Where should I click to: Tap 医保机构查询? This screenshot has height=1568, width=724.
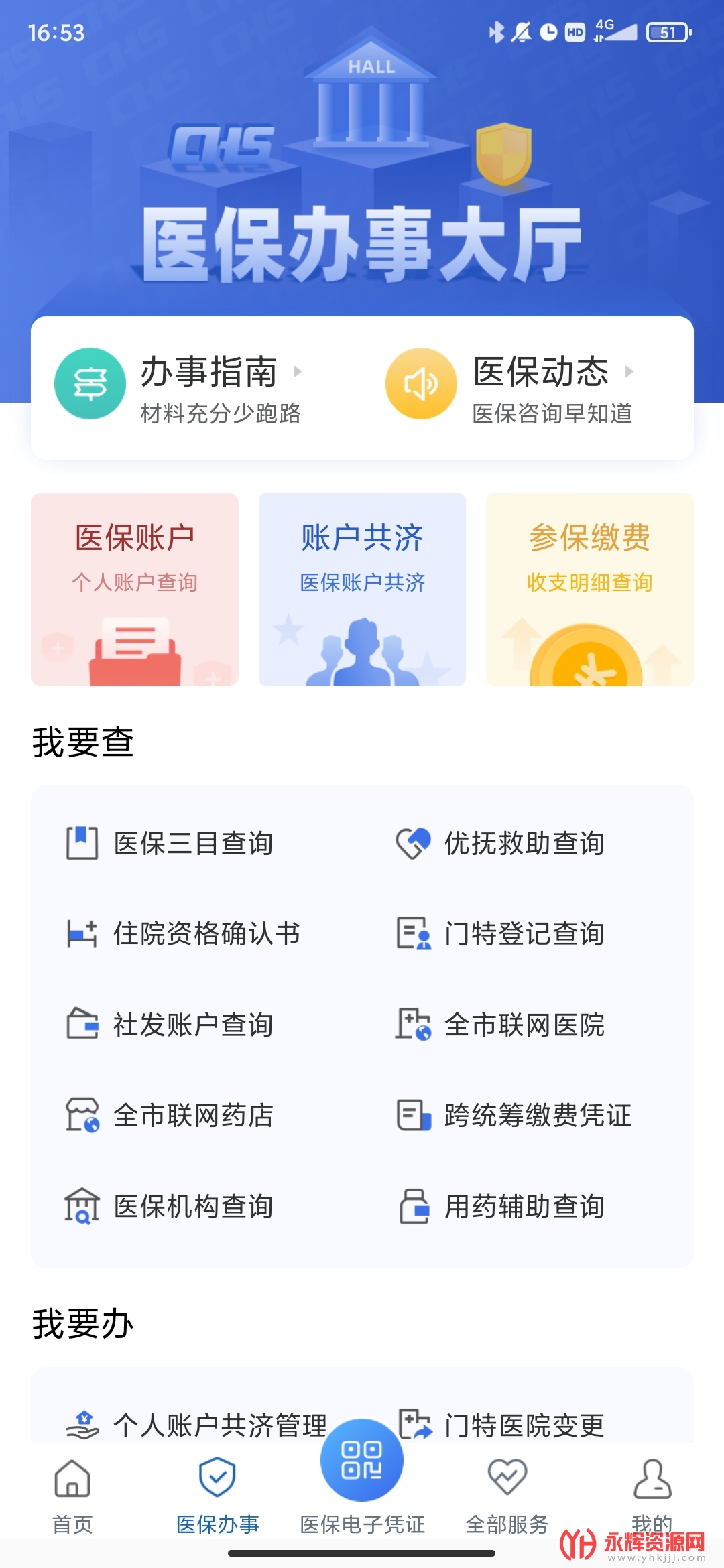(x=193, y=1206)
